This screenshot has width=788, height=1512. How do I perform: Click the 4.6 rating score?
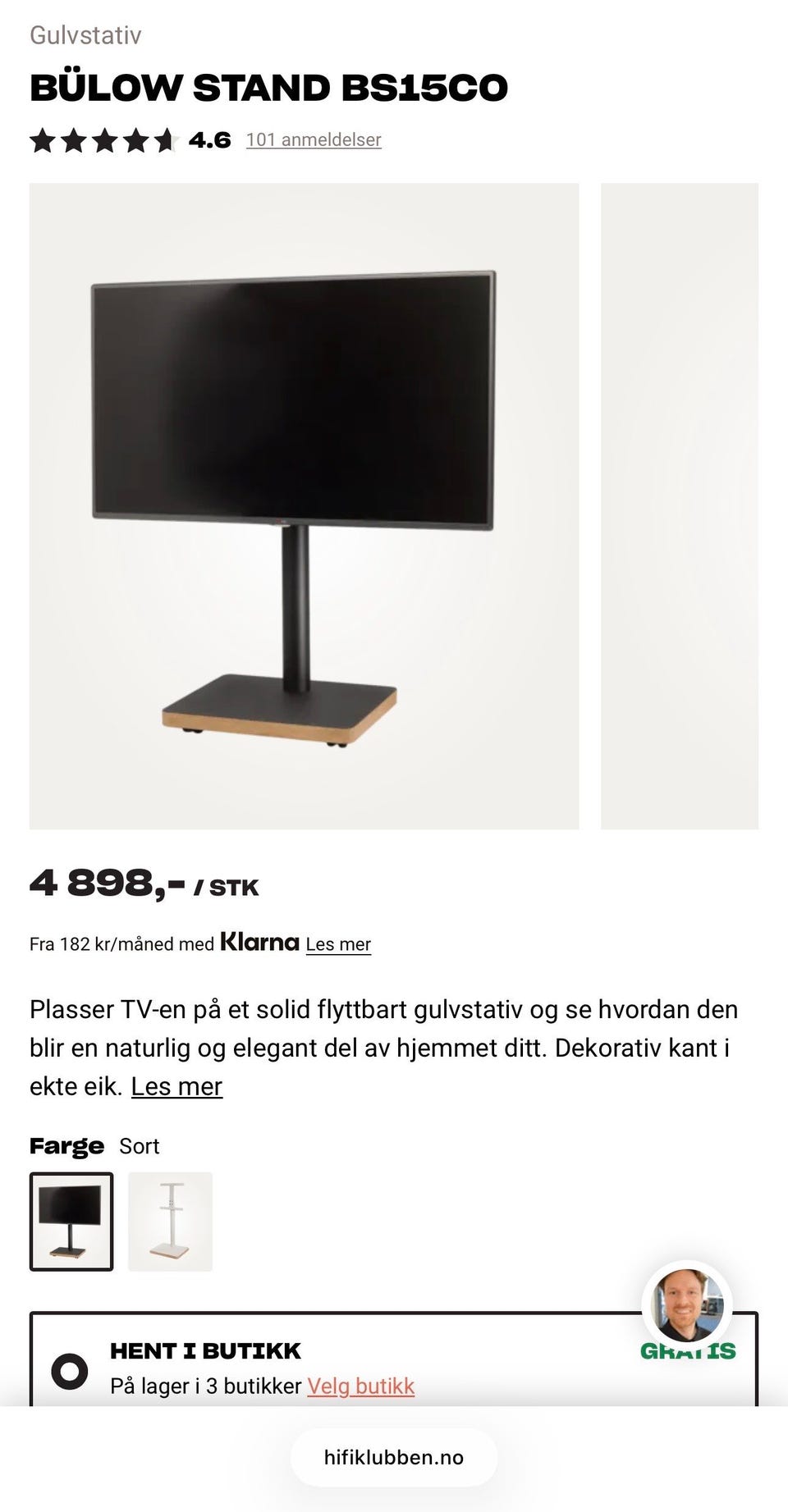pyautogui.click(x=208, y=139)
